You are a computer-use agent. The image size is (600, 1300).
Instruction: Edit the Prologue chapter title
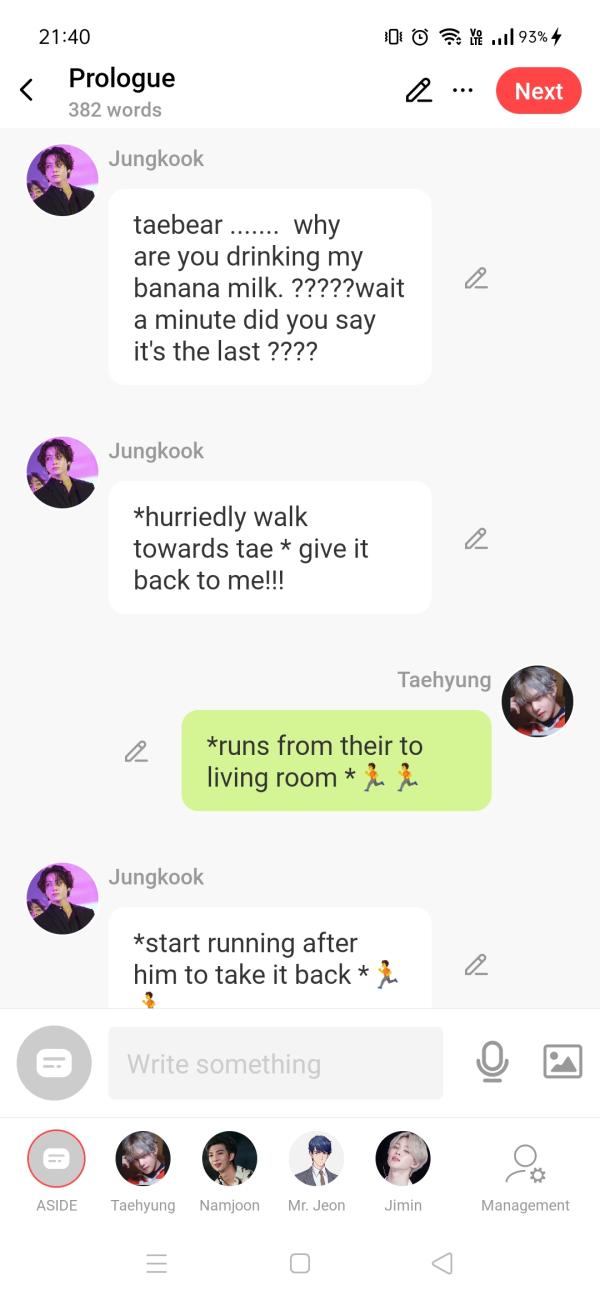(419, 91)
